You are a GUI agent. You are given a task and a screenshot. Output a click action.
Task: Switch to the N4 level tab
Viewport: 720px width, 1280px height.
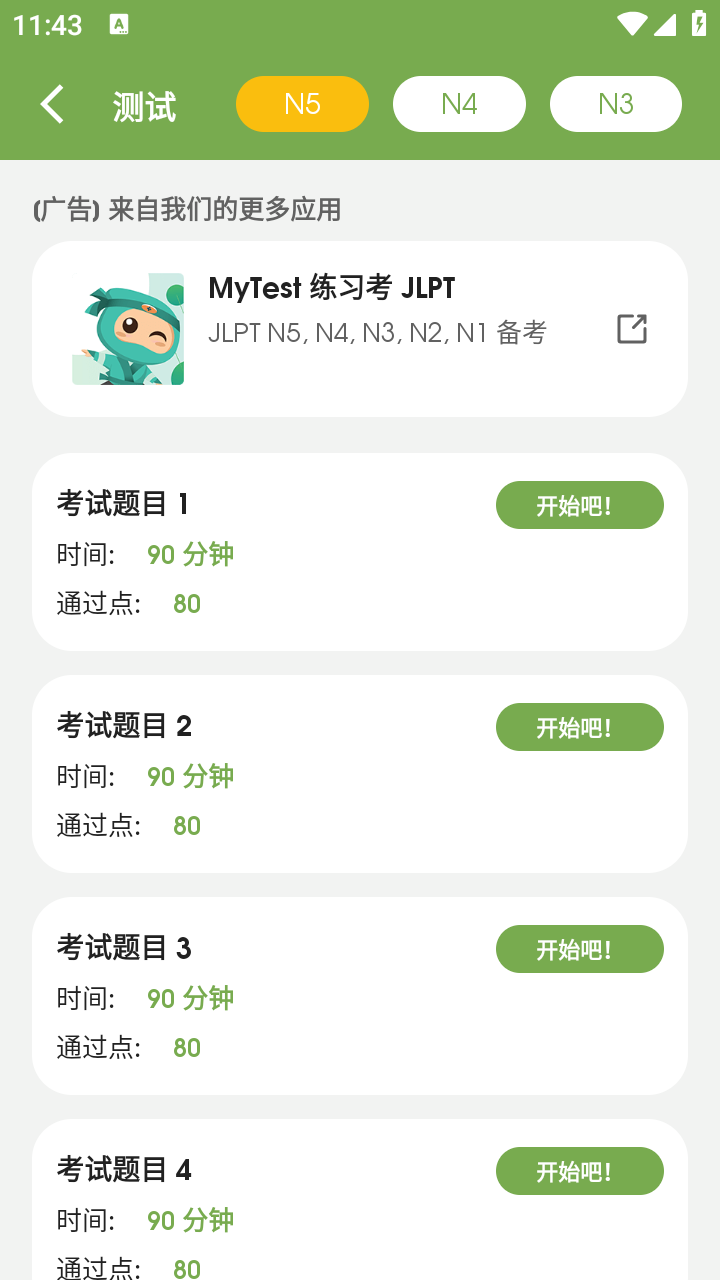point(459,103)
